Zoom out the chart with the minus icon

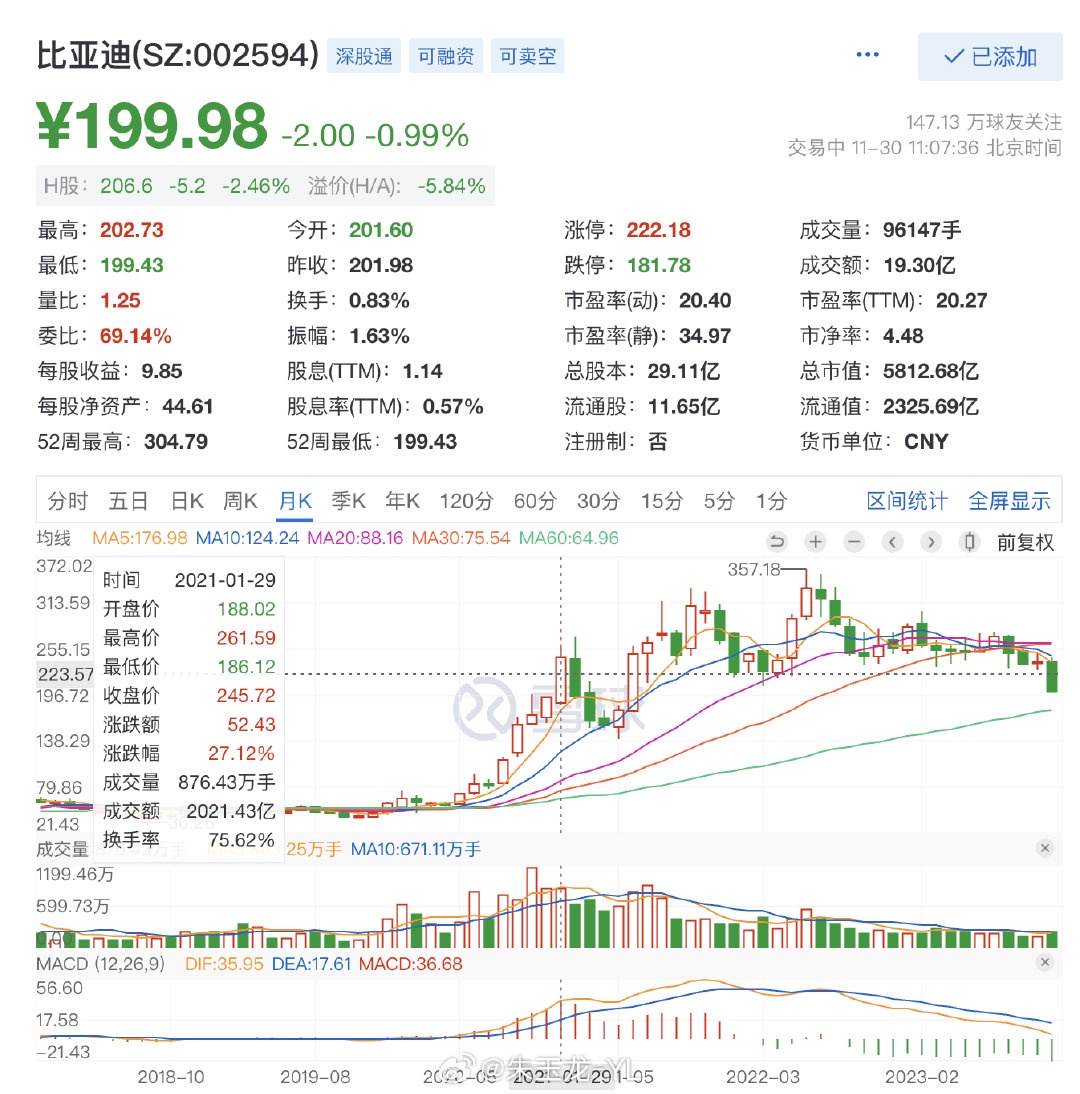point(854,542)
